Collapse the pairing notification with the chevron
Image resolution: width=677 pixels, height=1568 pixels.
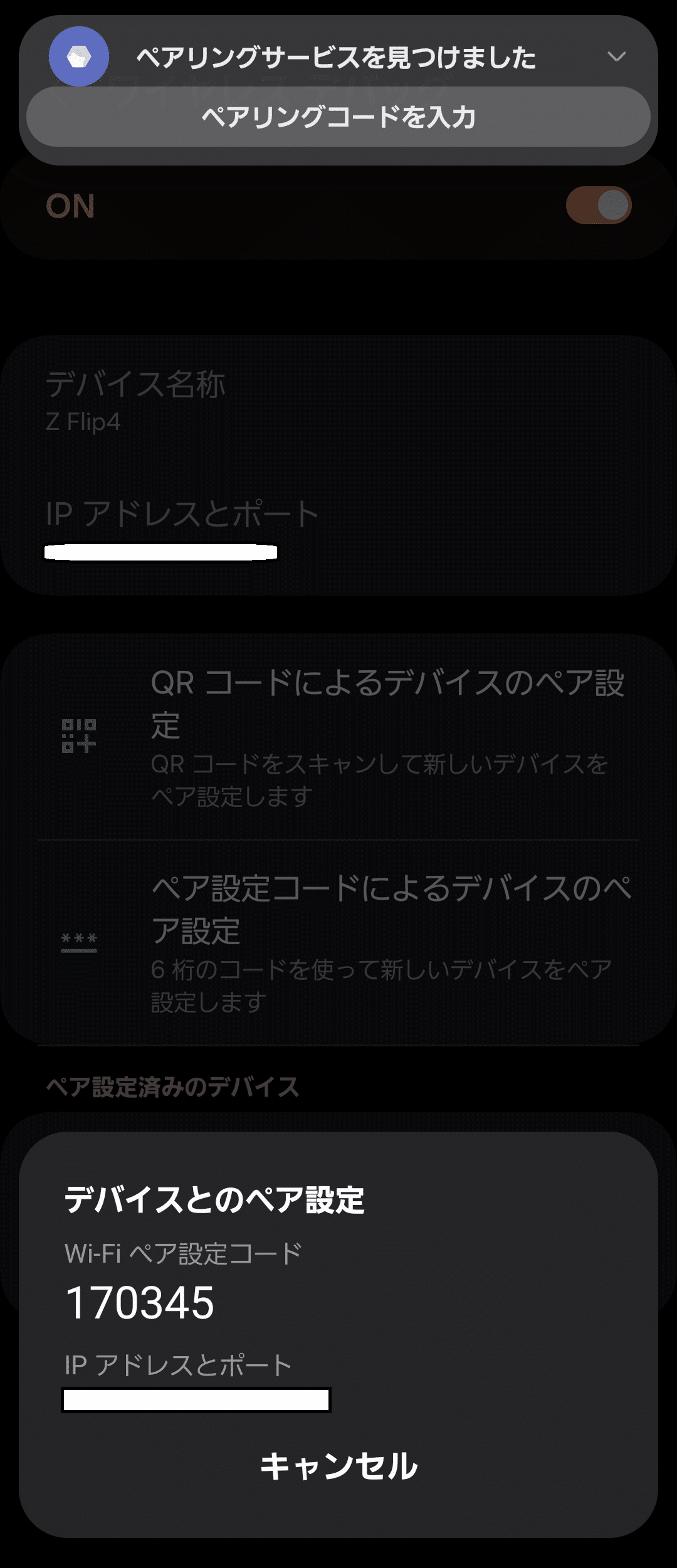617,57
